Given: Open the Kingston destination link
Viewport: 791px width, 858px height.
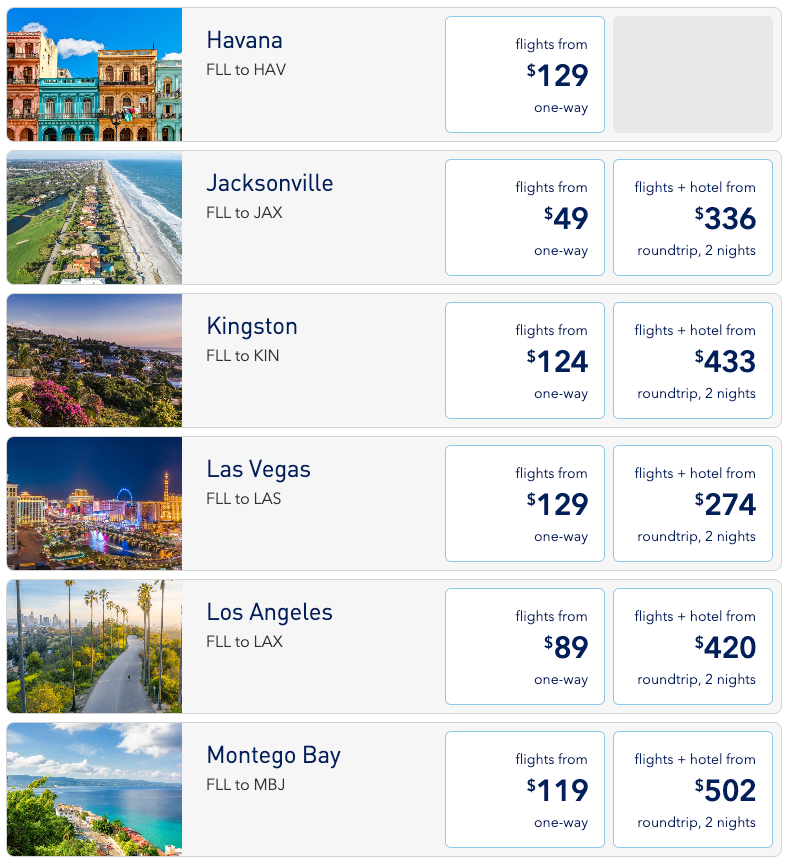Looking at the screenshot, I should 252,326.
